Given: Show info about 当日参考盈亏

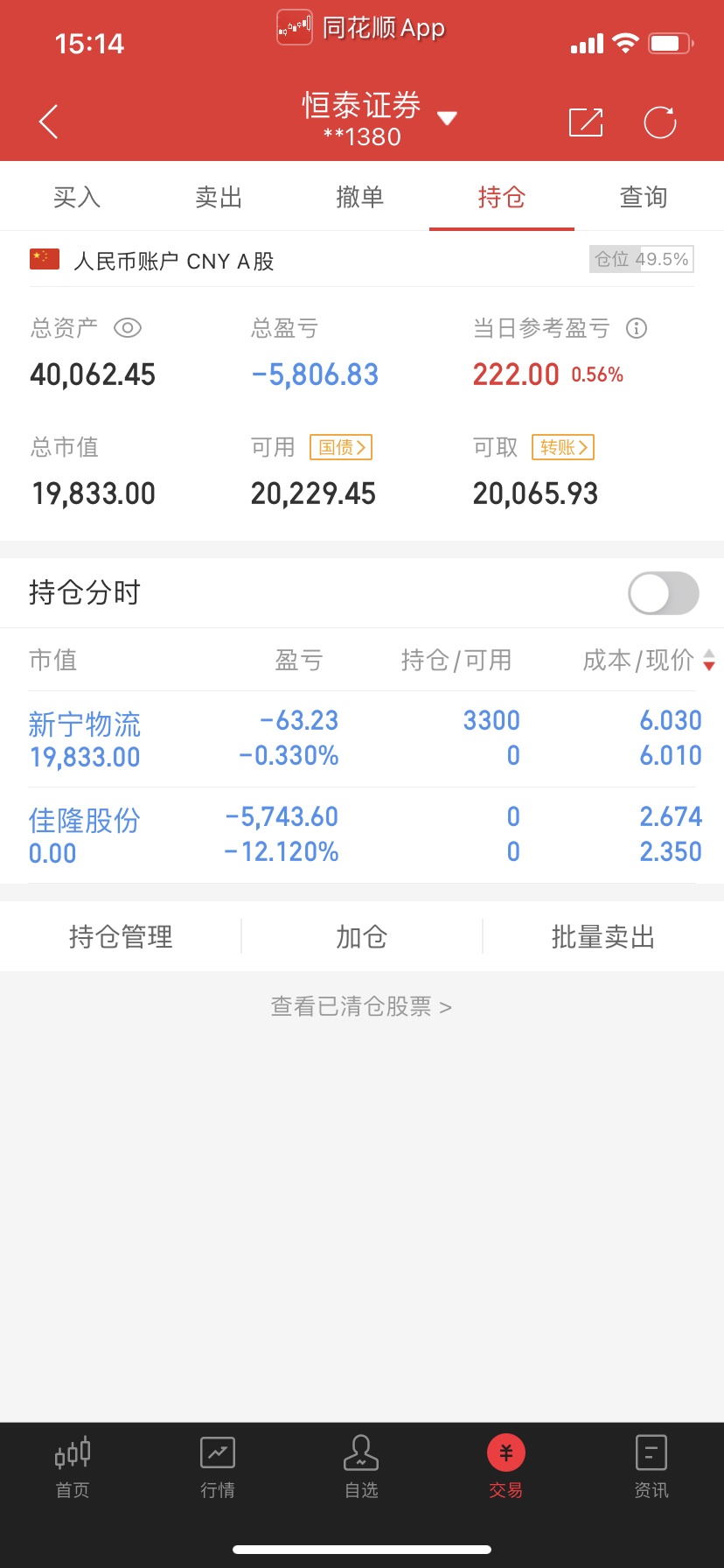Looking at the screenshot, I should point(637,328).
